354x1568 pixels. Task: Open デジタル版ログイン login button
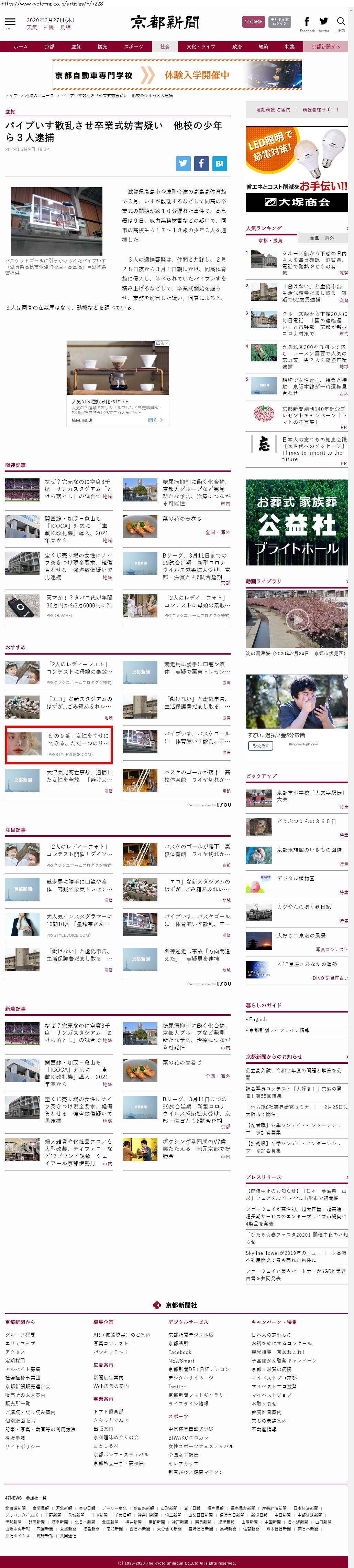pos(279,22)
